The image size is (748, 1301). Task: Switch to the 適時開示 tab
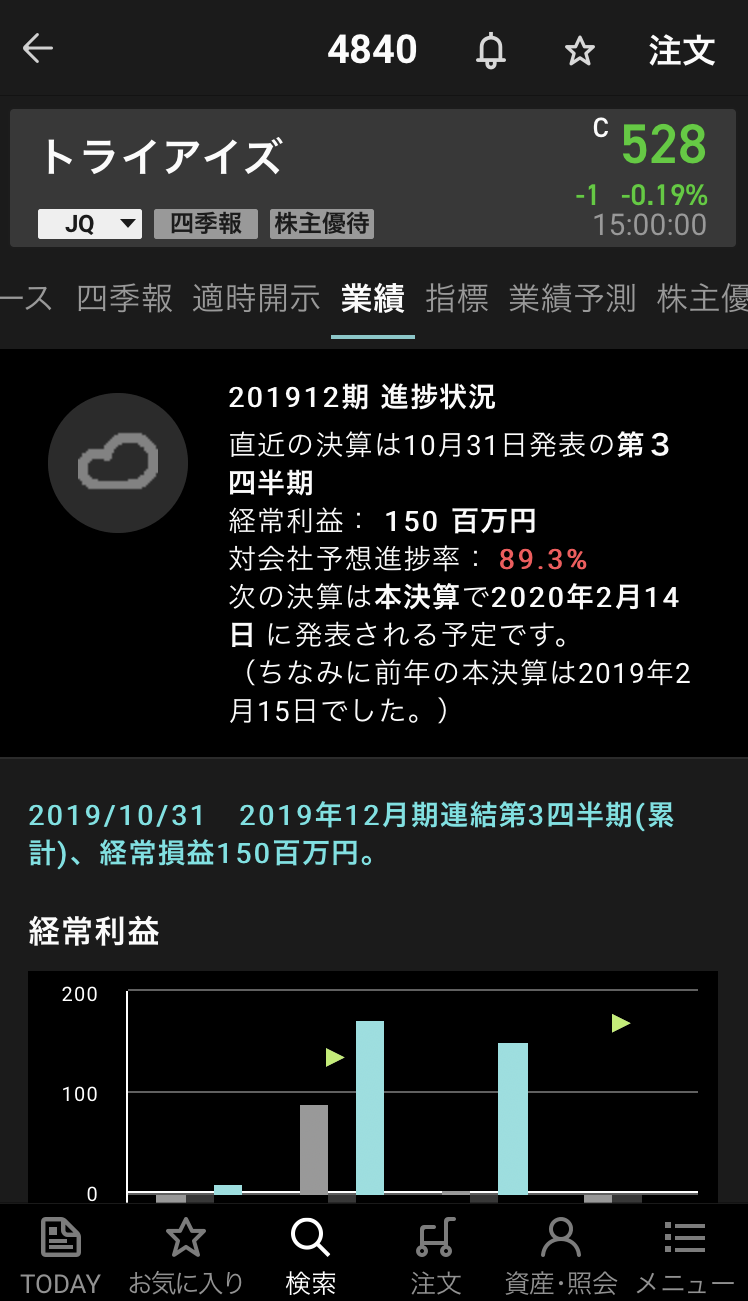click(x=256, y=298)
